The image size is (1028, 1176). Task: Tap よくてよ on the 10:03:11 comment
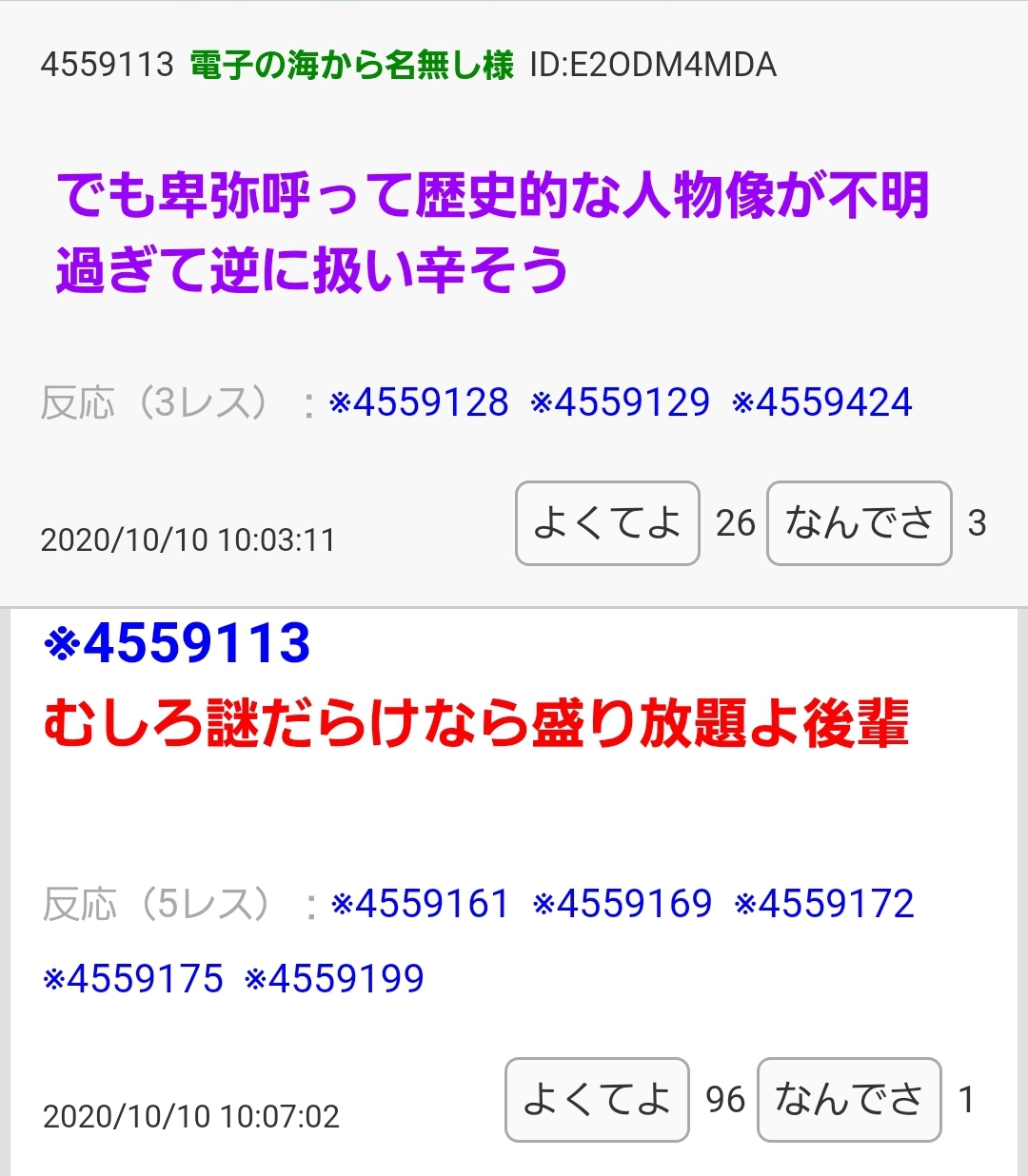[607, 523]
